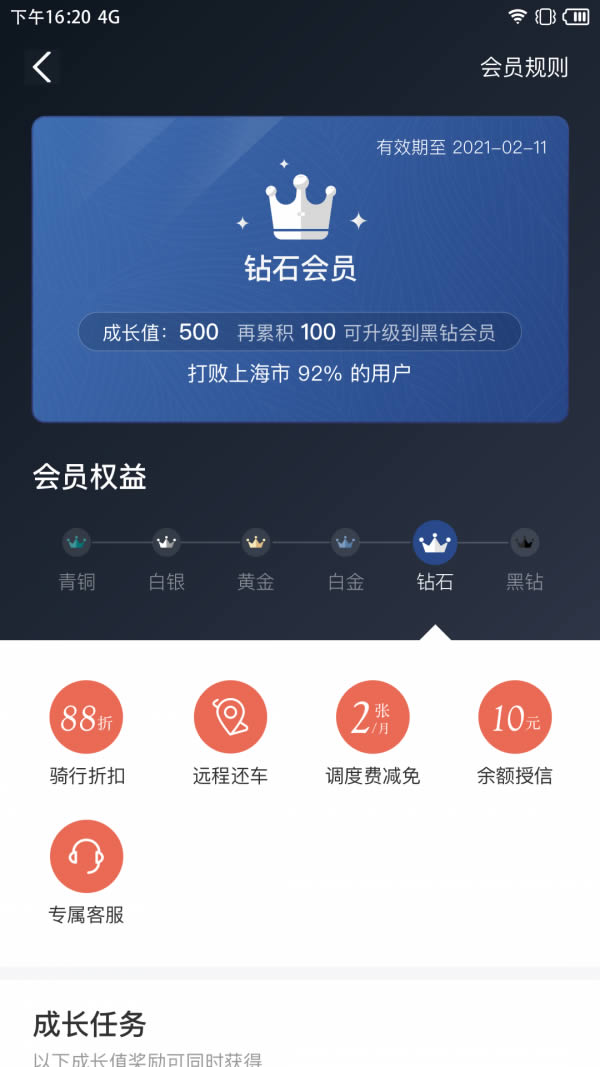
Task: Open the 远程还车 benefit
Action: tap(230, 733)
